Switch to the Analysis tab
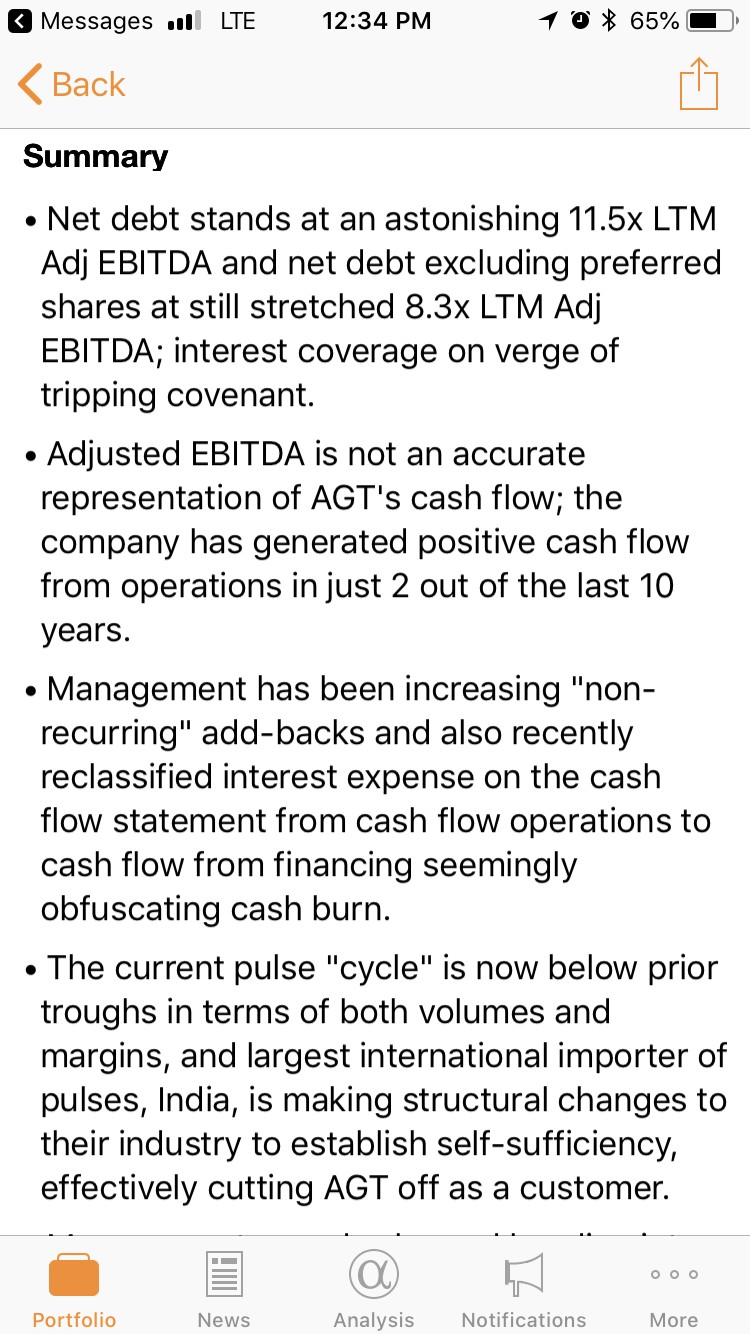Image resolution: width=750 pixels, height=1334 pixels. tap(374, 1290)
